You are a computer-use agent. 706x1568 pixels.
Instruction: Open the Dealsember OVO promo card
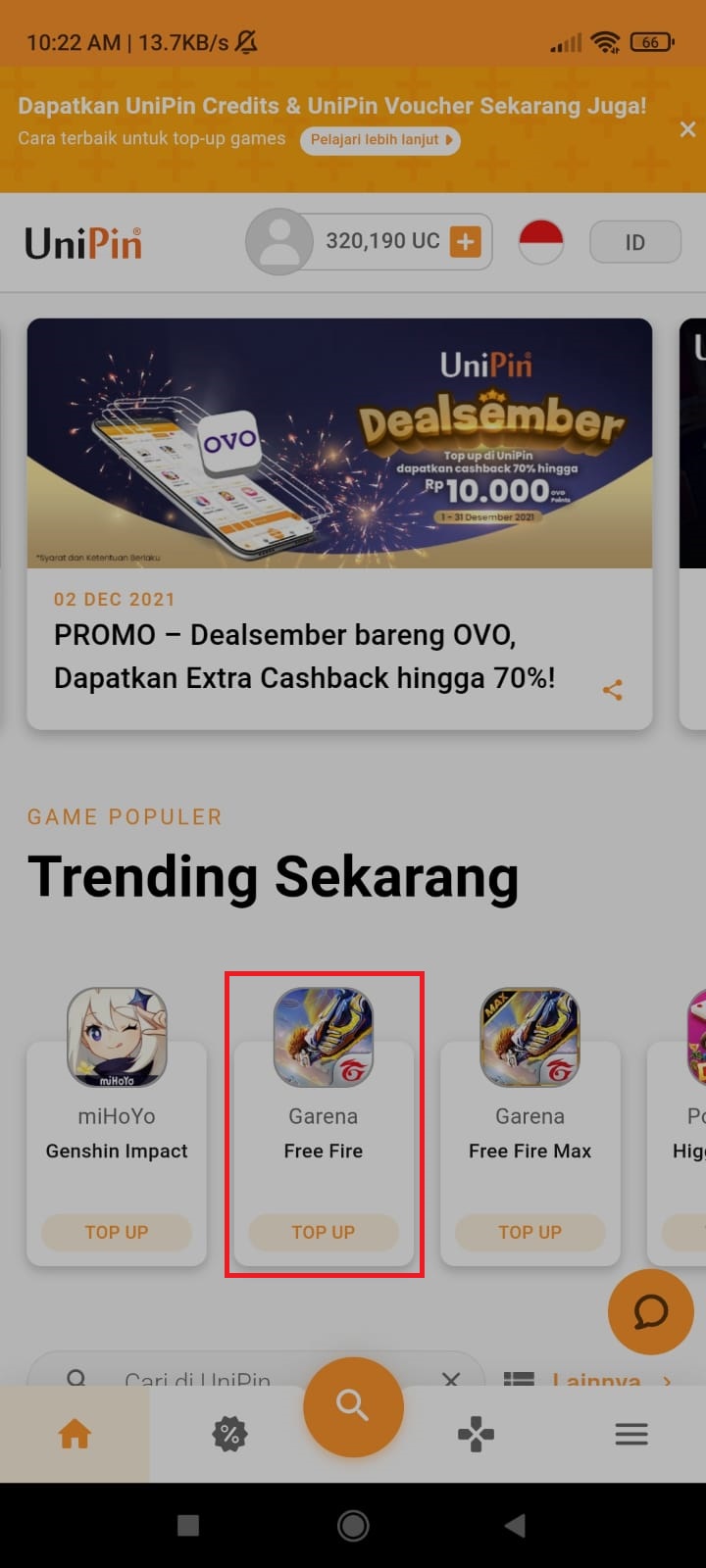tap(339, 523)
